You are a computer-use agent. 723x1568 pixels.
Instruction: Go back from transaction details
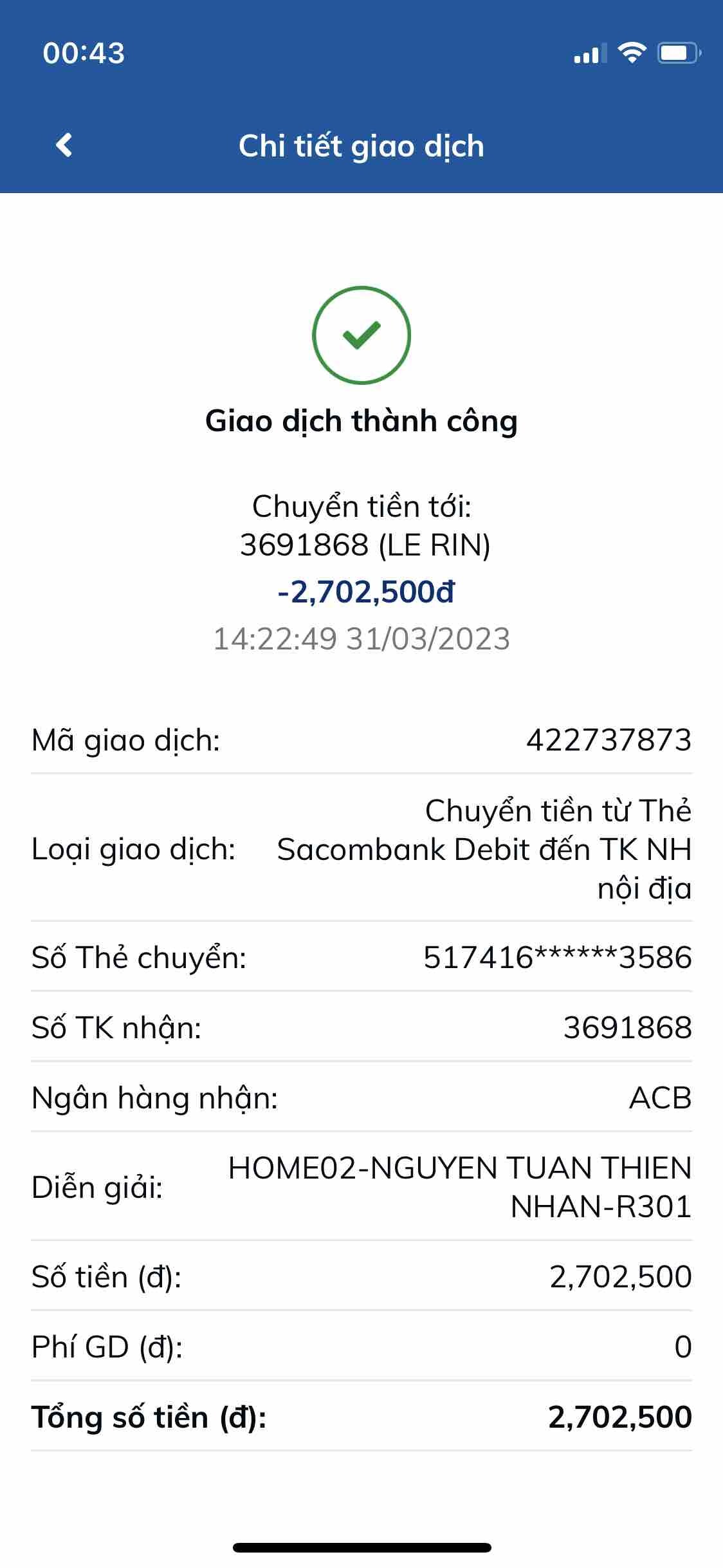tap(64, 145)
